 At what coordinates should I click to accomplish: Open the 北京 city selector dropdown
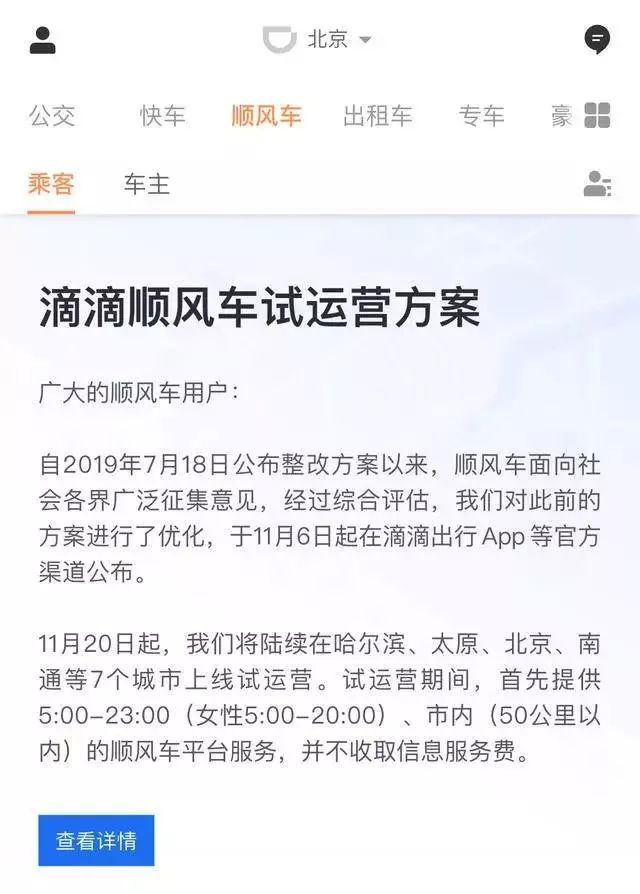click(x=338, y=40)
